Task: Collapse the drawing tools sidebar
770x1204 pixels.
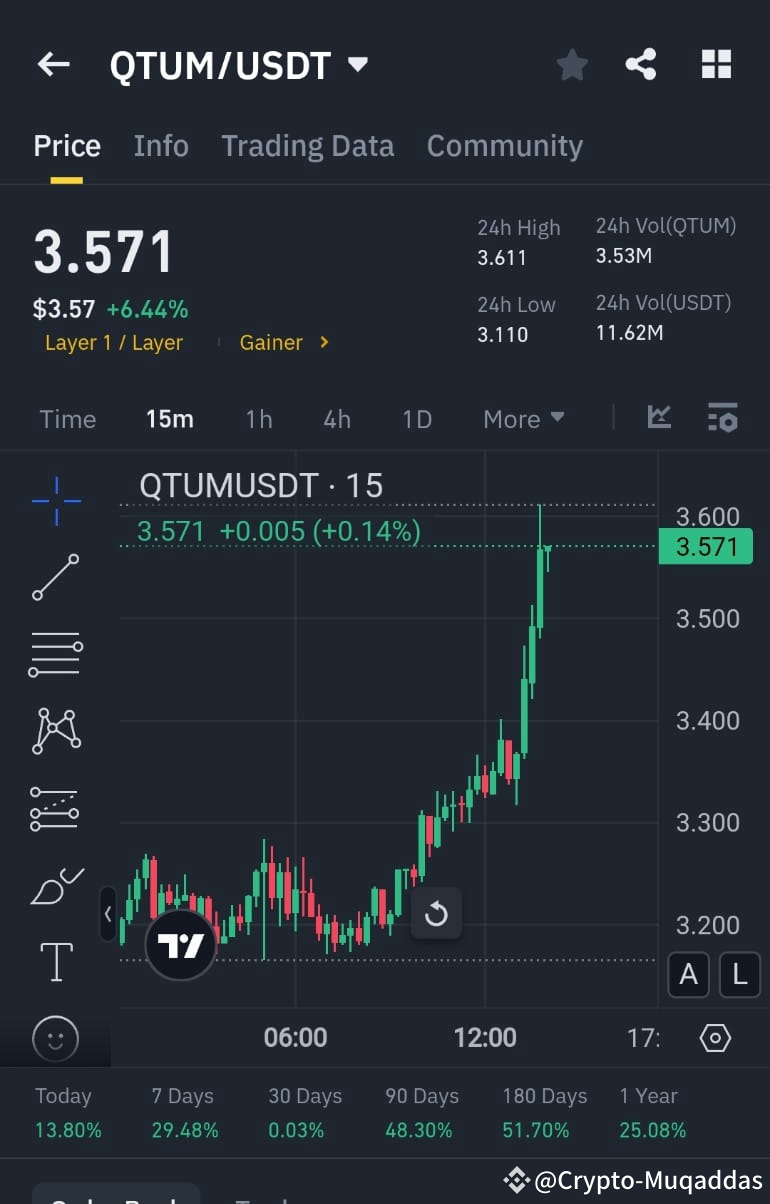Action: click(108, 914)
